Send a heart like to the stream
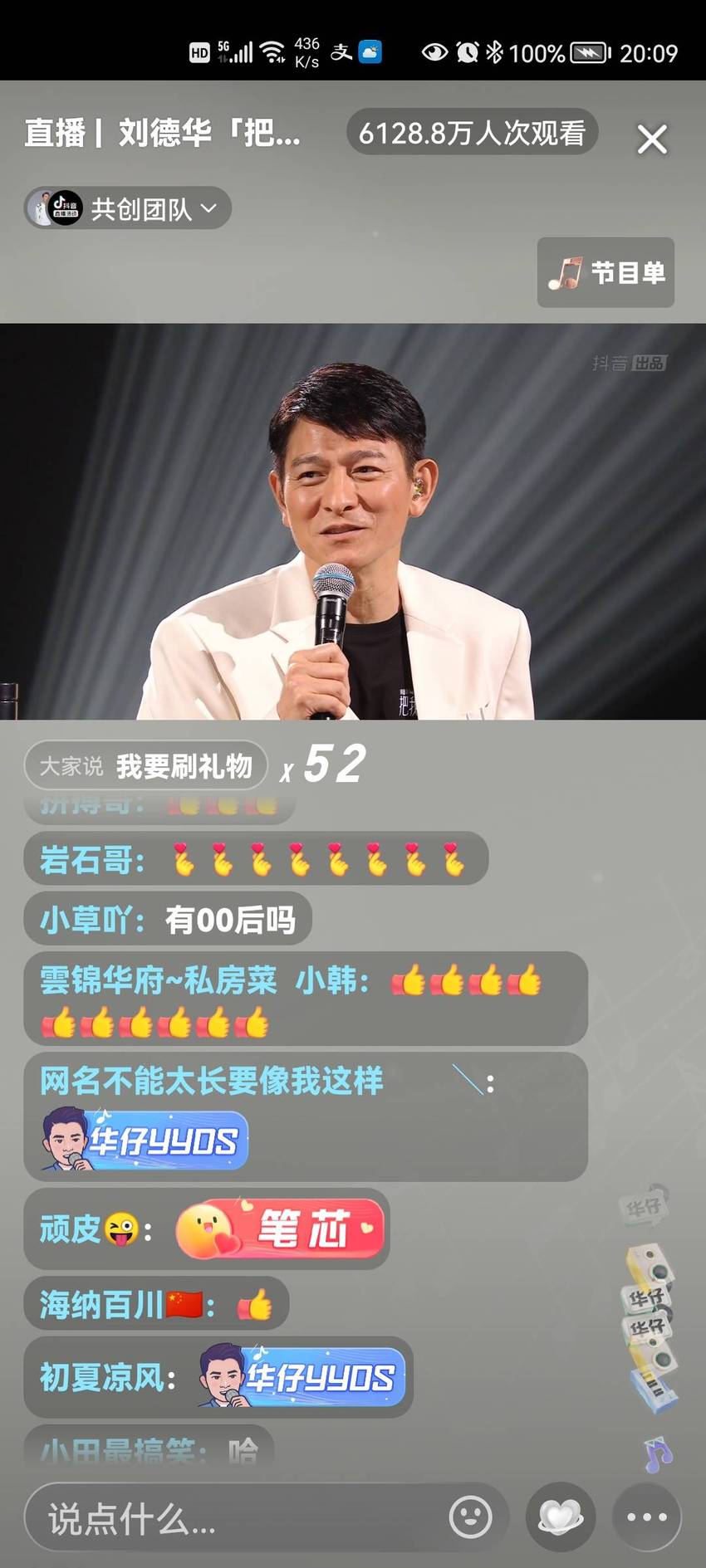 click(x=561, y=1517)
